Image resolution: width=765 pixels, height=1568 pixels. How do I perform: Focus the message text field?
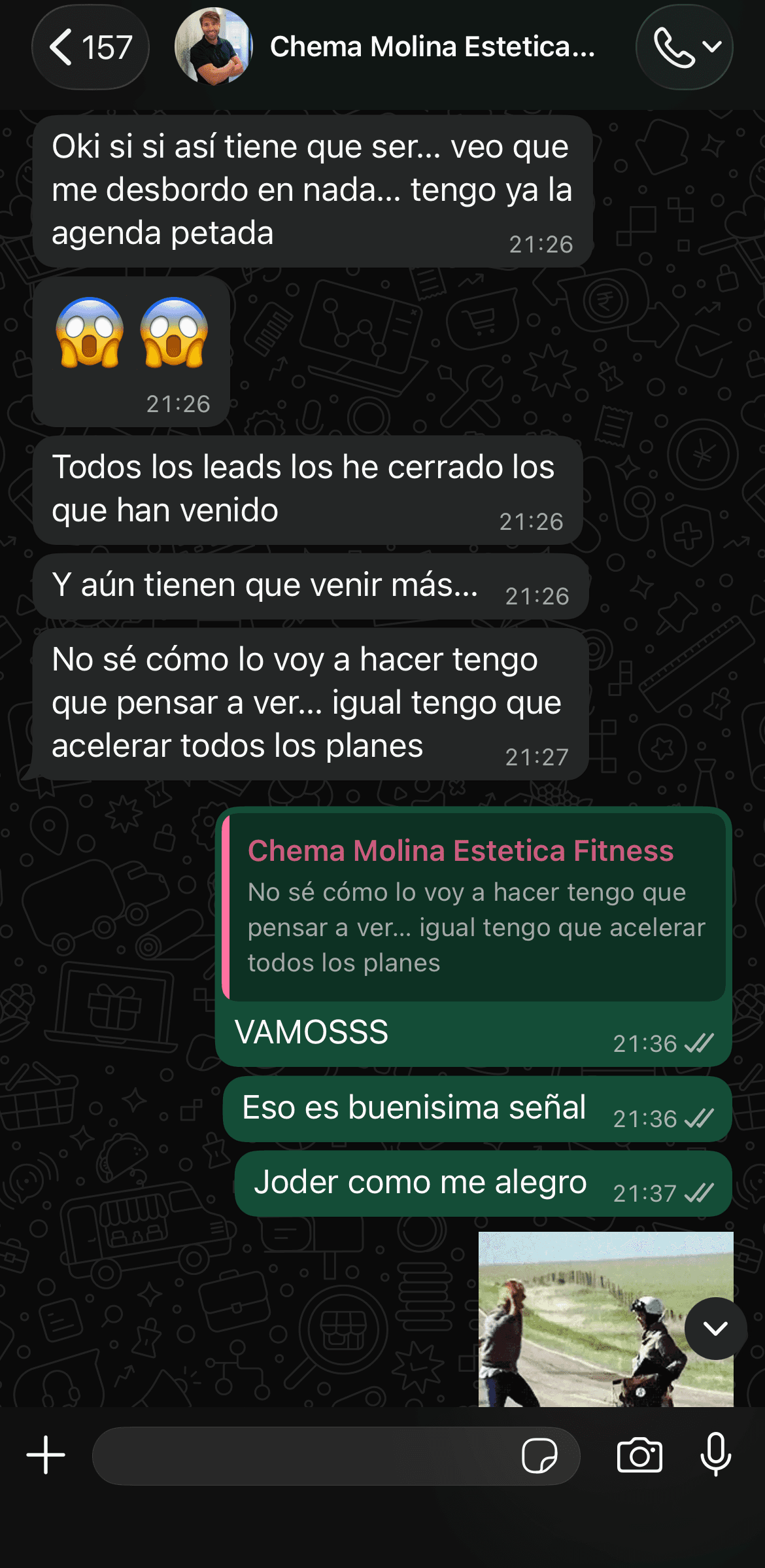point(301,1455)
